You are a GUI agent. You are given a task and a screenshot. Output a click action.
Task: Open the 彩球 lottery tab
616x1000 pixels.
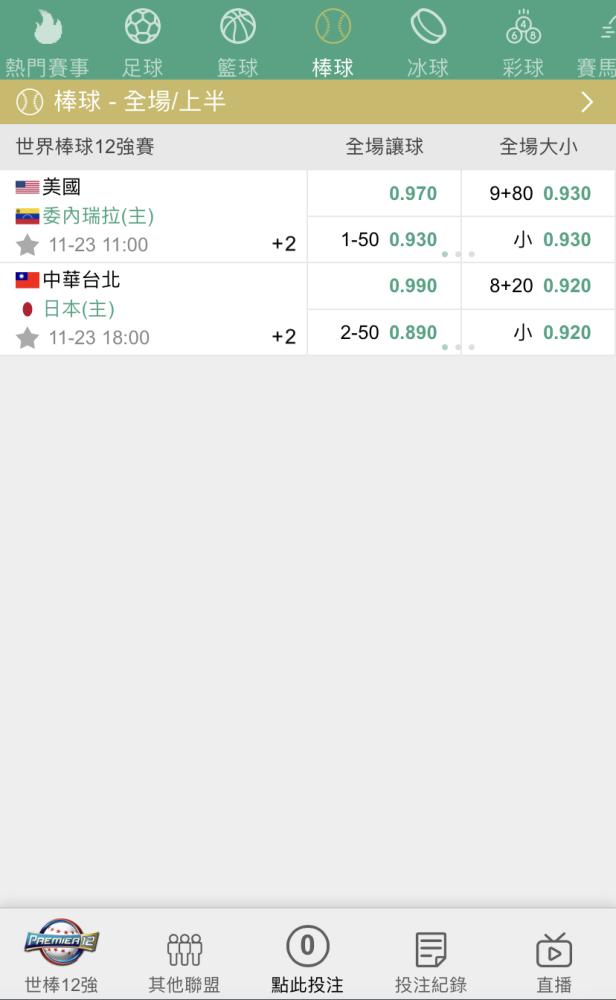point(523,42)
